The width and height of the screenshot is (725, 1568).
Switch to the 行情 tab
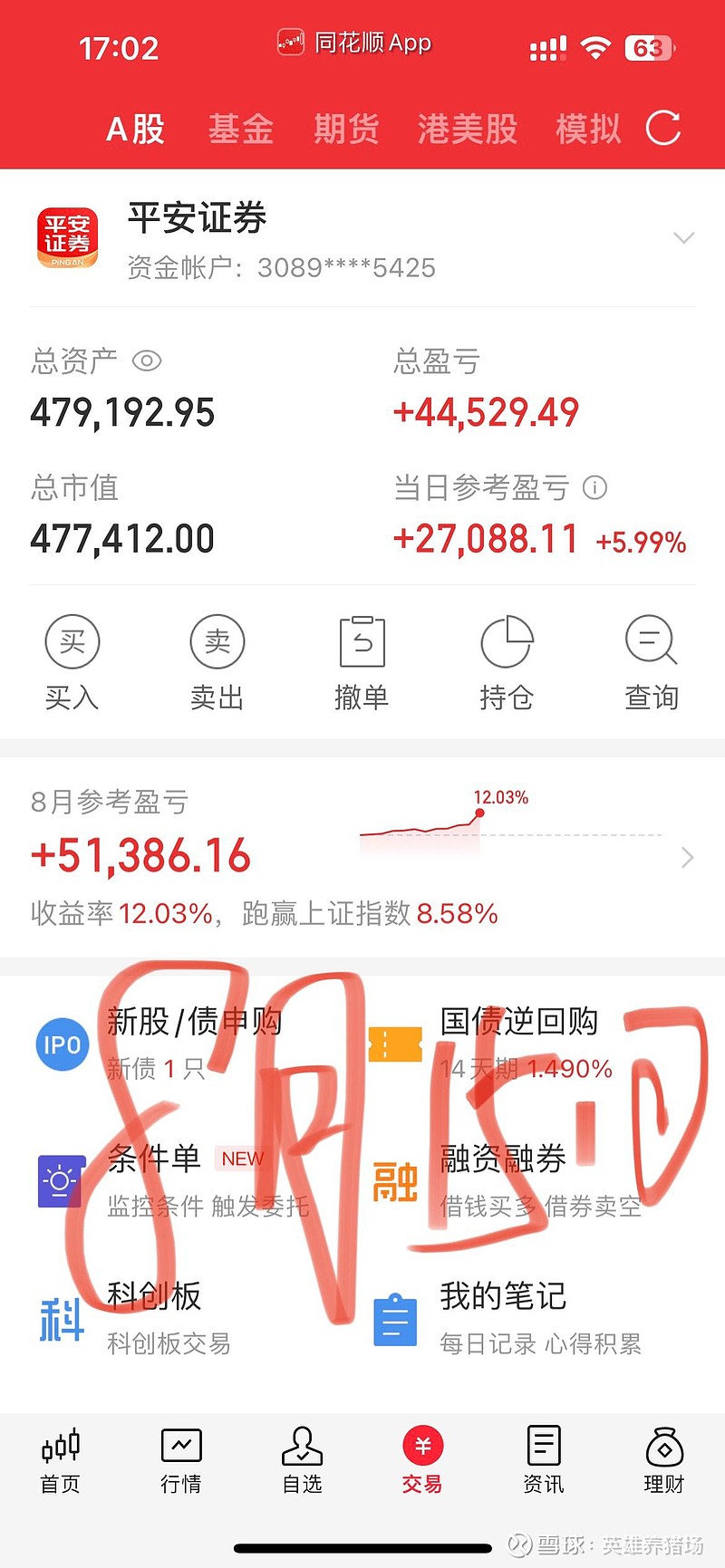181,1460
